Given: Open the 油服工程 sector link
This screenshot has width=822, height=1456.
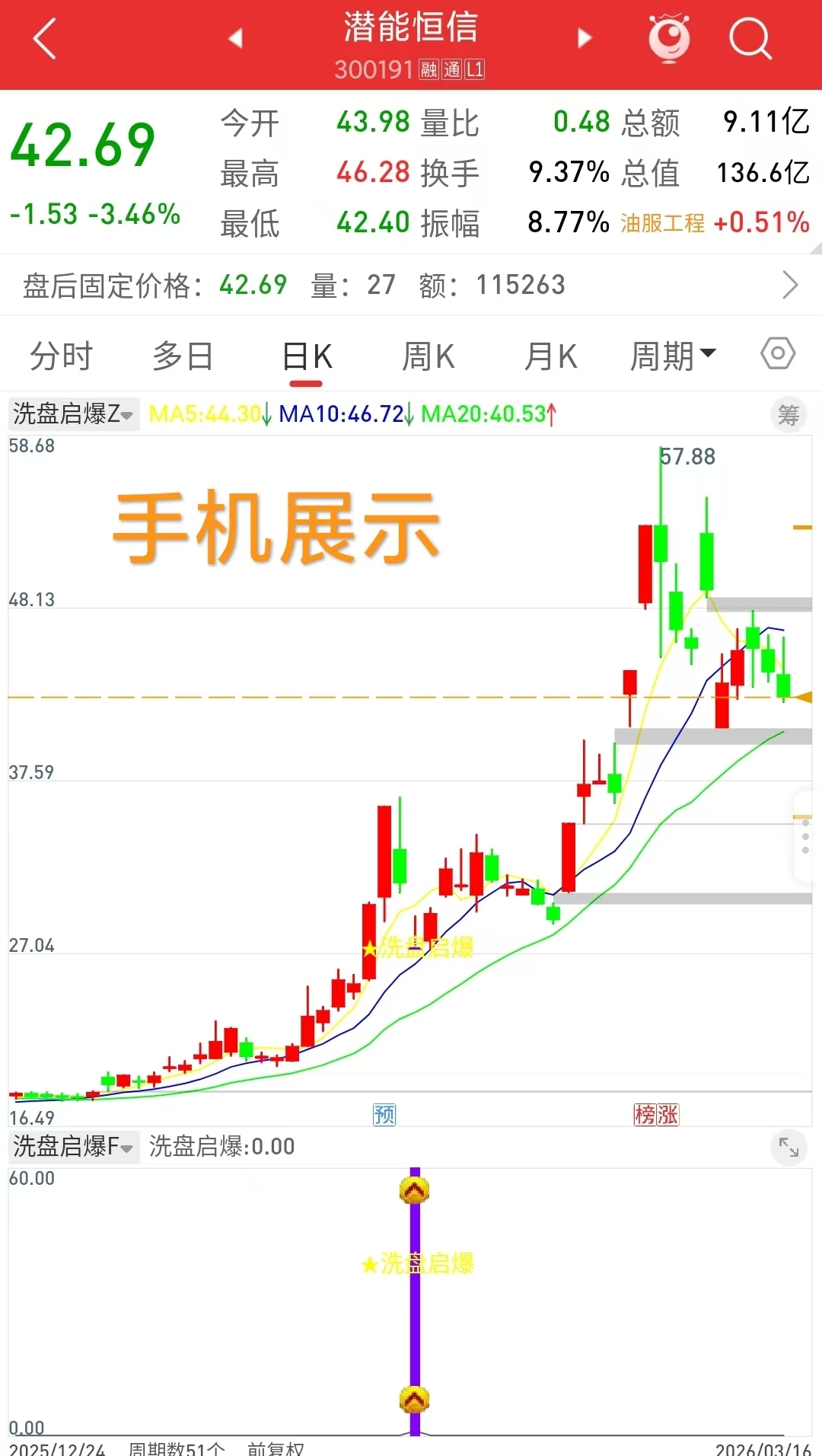Looking at the screenshot, I should point(662,223).
